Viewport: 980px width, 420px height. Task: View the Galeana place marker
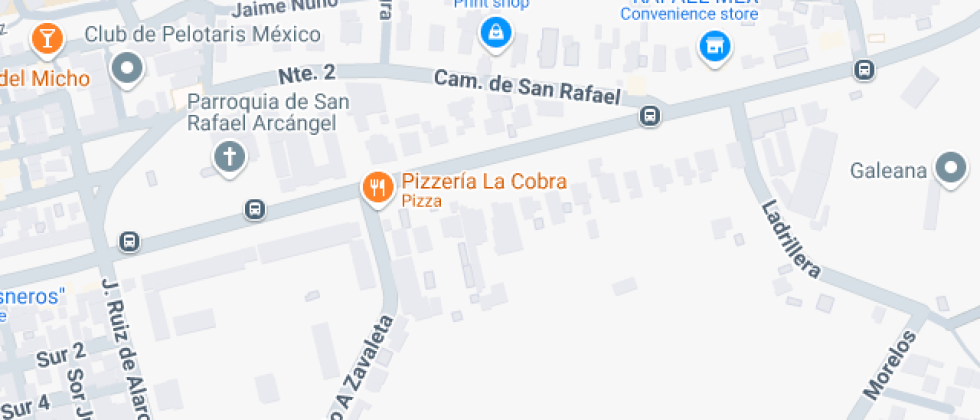pos(949,169)
